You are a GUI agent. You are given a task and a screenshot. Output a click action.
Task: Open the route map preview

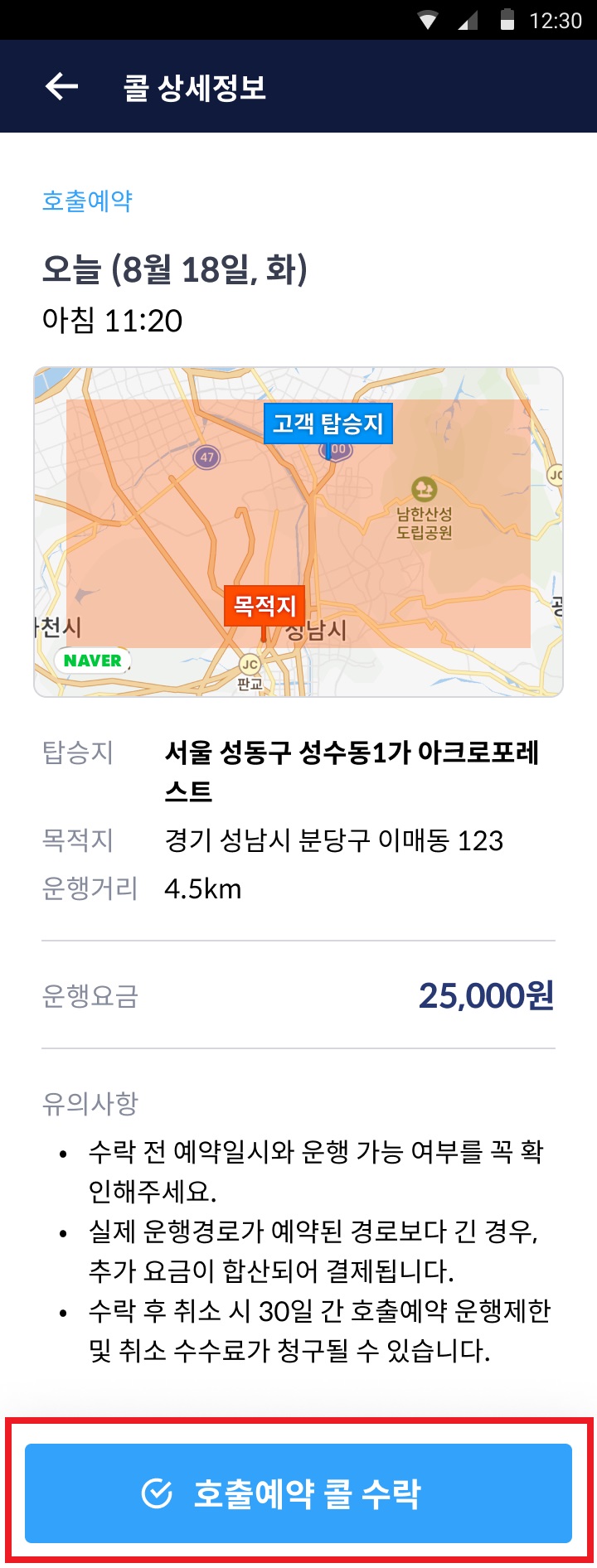click(298, 531)
